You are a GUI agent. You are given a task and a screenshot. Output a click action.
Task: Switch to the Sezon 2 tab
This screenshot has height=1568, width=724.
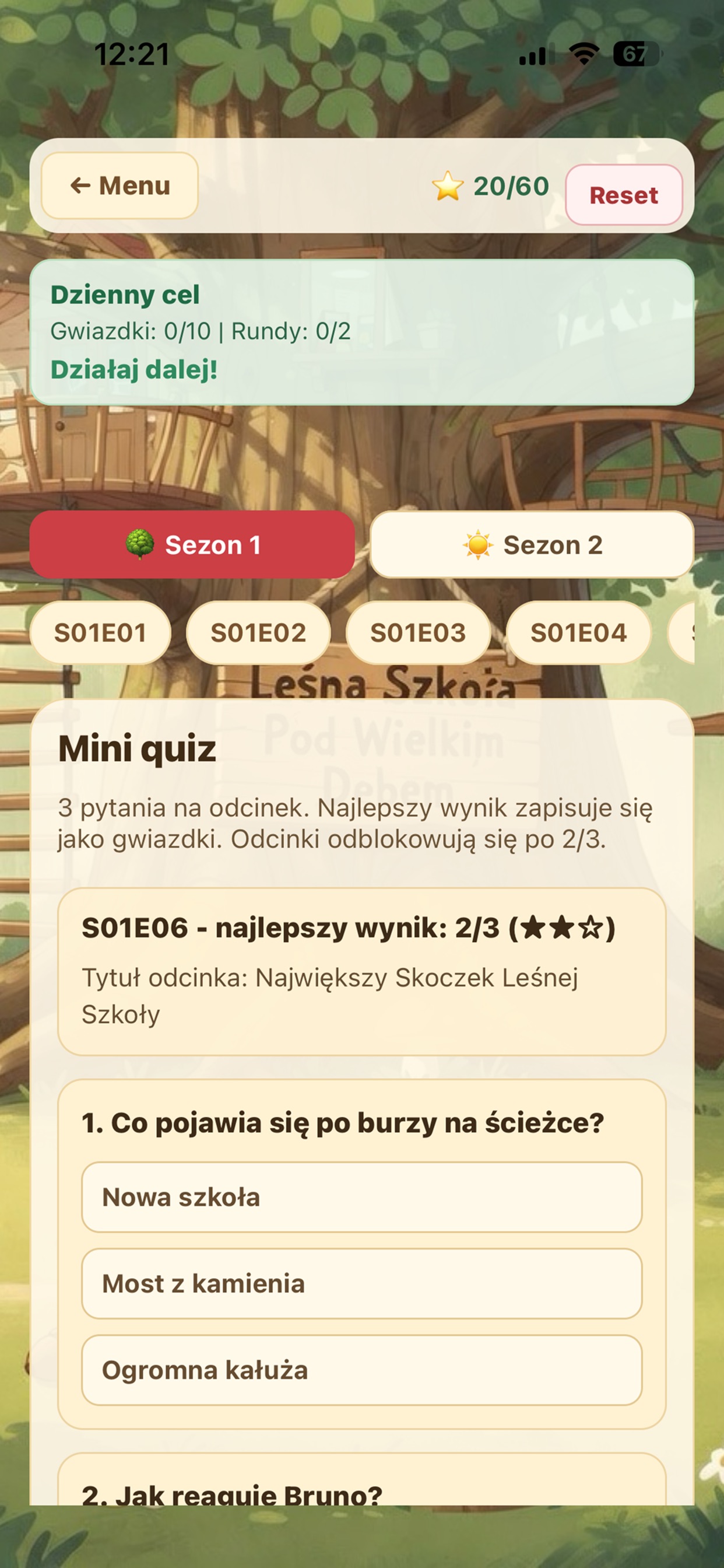(x=532, y=544)
